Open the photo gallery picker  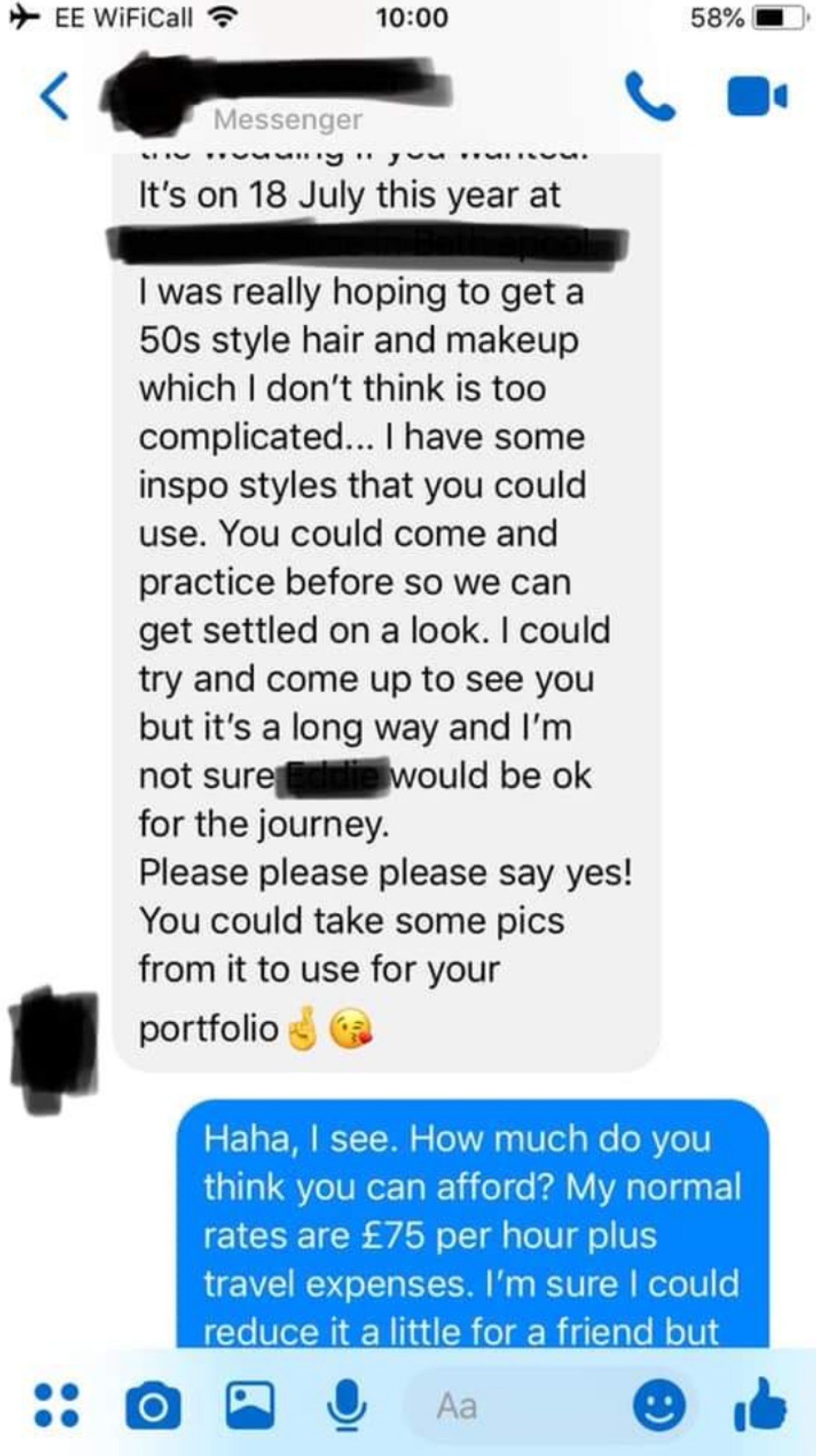tap(250, 1405)
